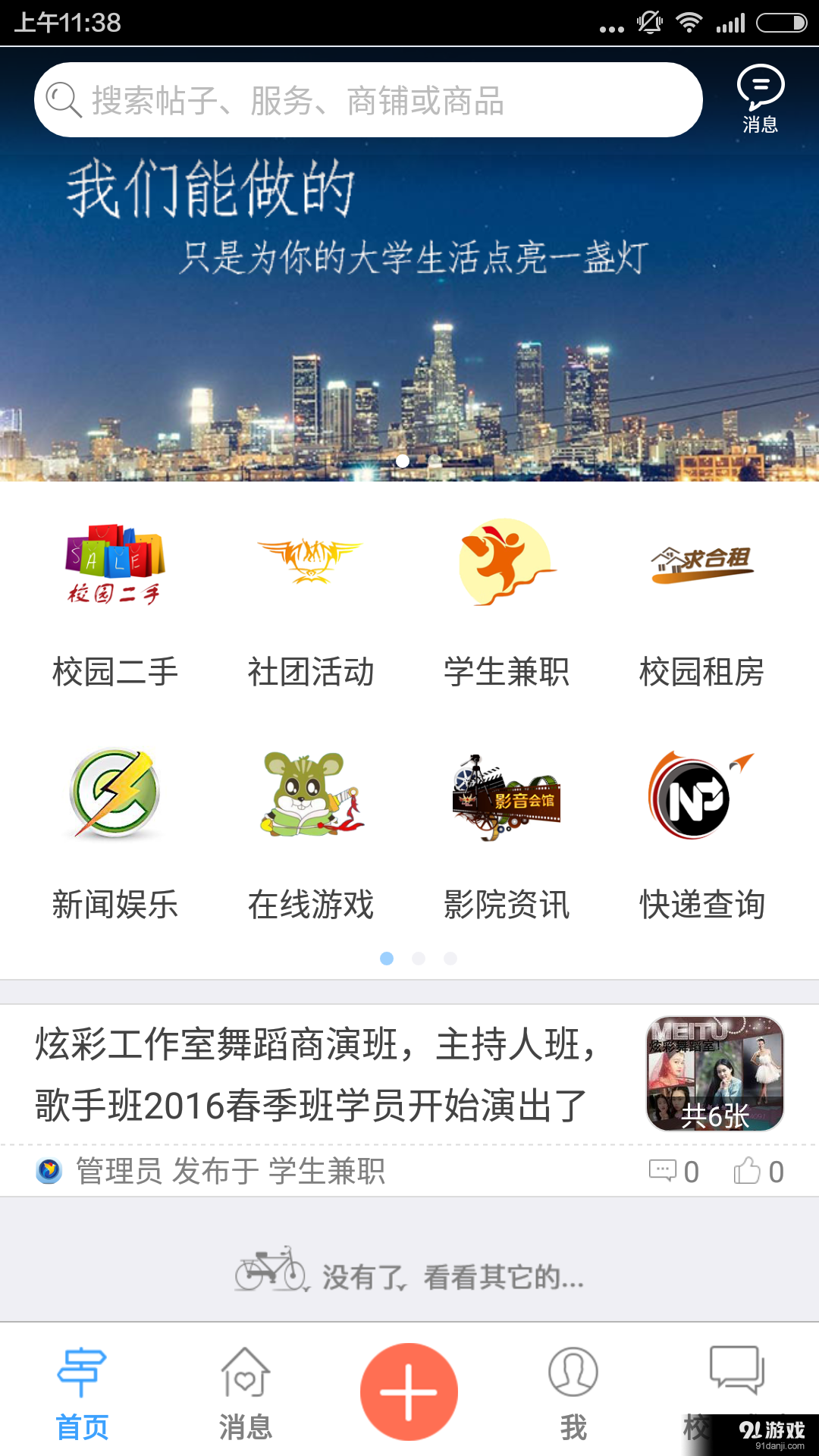
Task: Open the 影院资讯 cinema info icon
Action: (505, 834)
